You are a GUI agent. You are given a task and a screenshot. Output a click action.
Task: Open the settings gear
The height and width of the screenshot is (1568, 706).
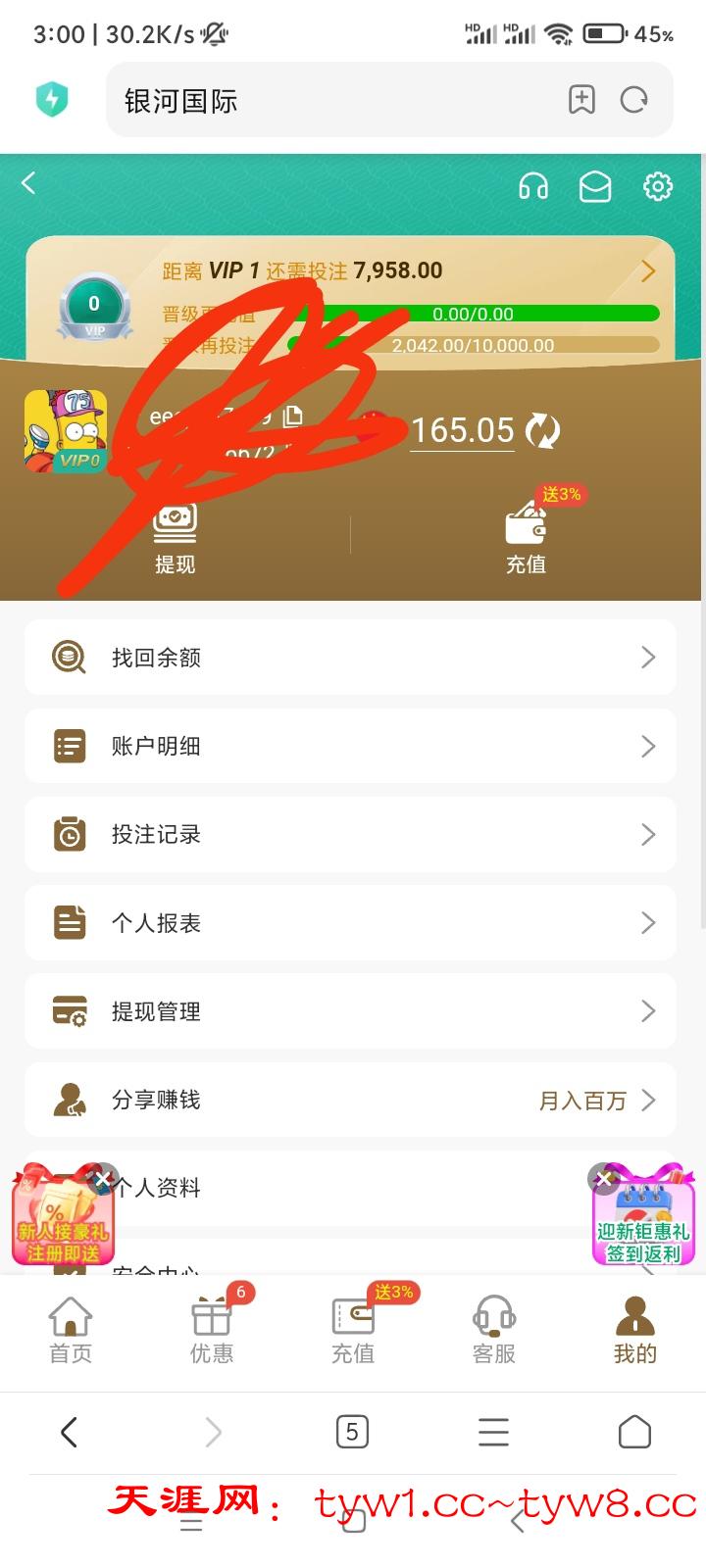pos(657,186)
